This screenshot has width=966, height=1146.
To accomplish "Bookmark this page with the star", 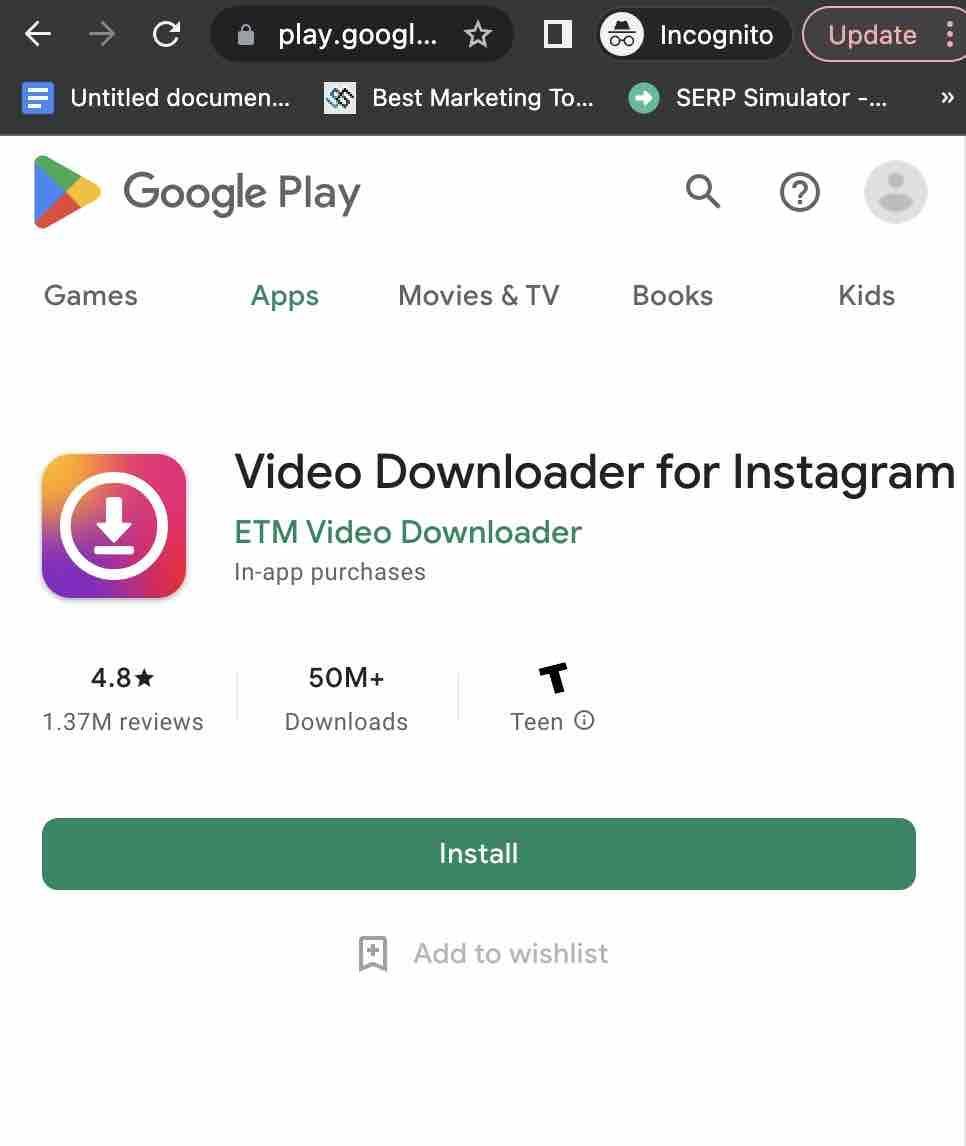I will point(478,36).
